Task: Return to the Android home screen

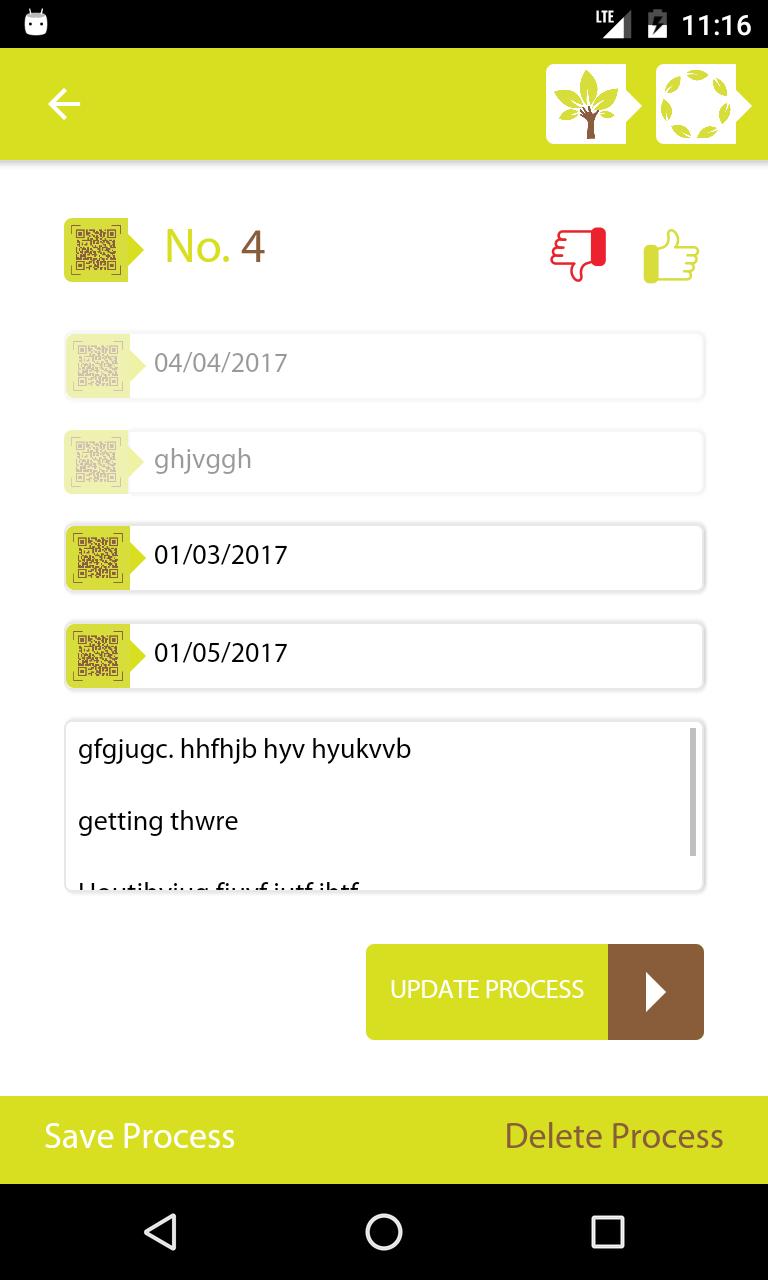Action: coord(384,1232)
